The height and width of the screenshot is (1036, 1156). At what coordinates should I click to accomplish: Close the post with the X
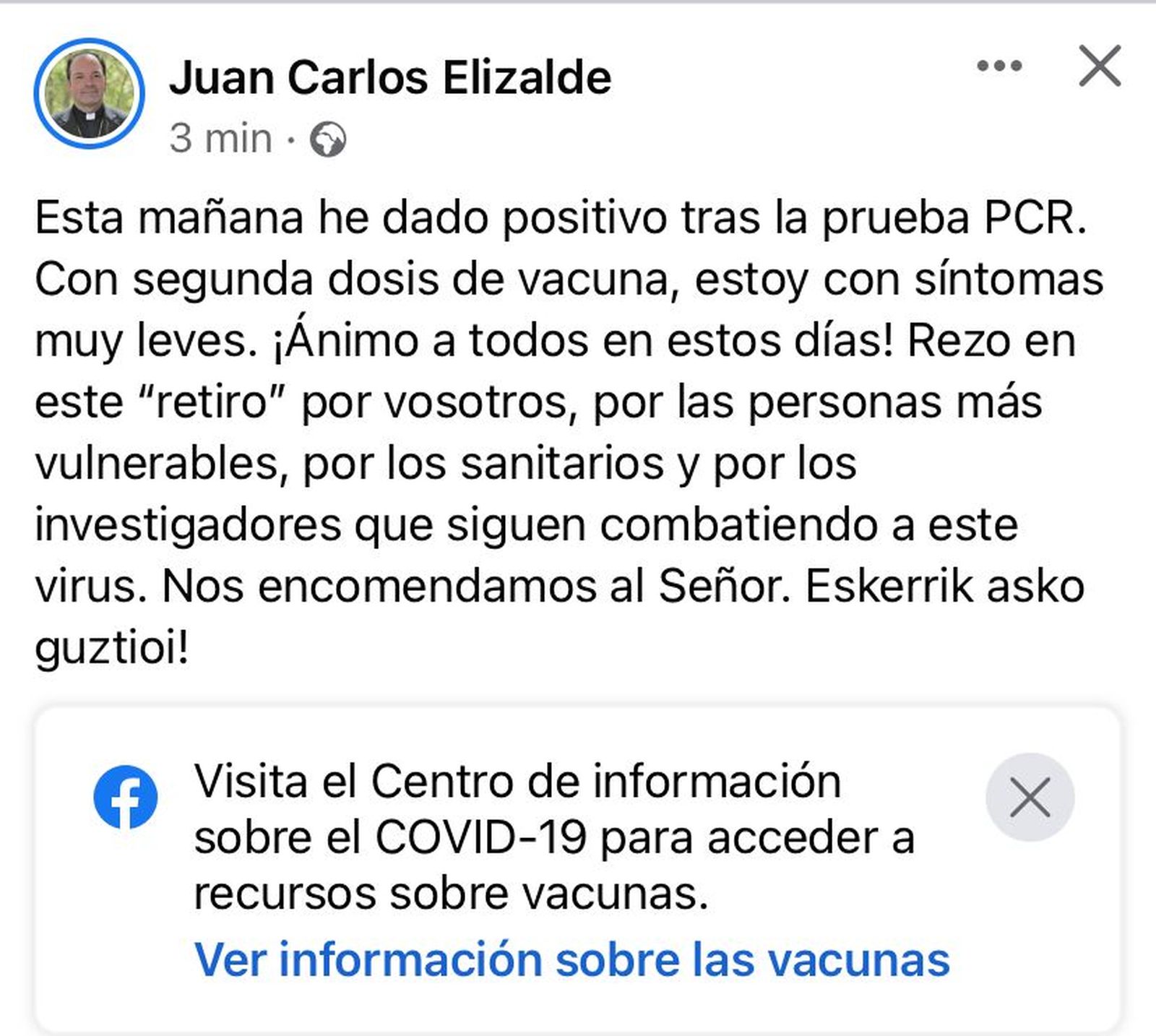click(1099, 66)
